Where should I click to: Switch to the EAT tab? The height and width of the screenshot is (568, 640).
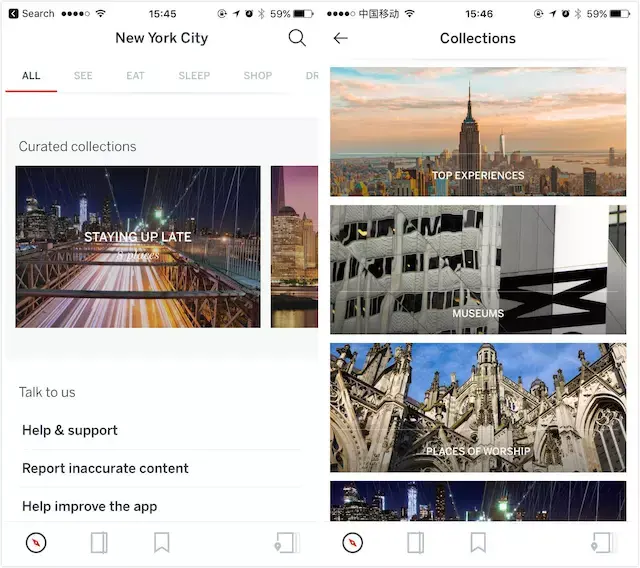click(x=135, y=76)
